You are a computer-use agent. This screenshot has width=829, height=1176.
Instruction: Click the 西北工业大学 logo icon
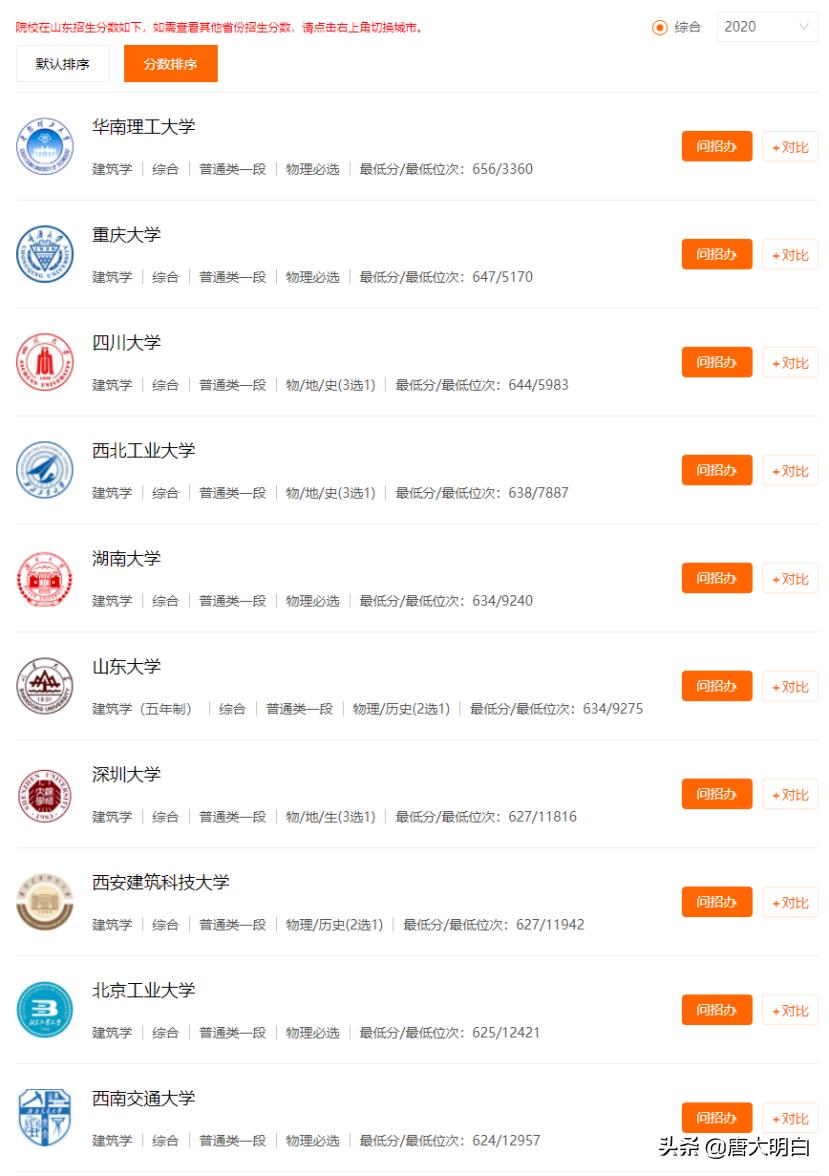tap(44, 470)
